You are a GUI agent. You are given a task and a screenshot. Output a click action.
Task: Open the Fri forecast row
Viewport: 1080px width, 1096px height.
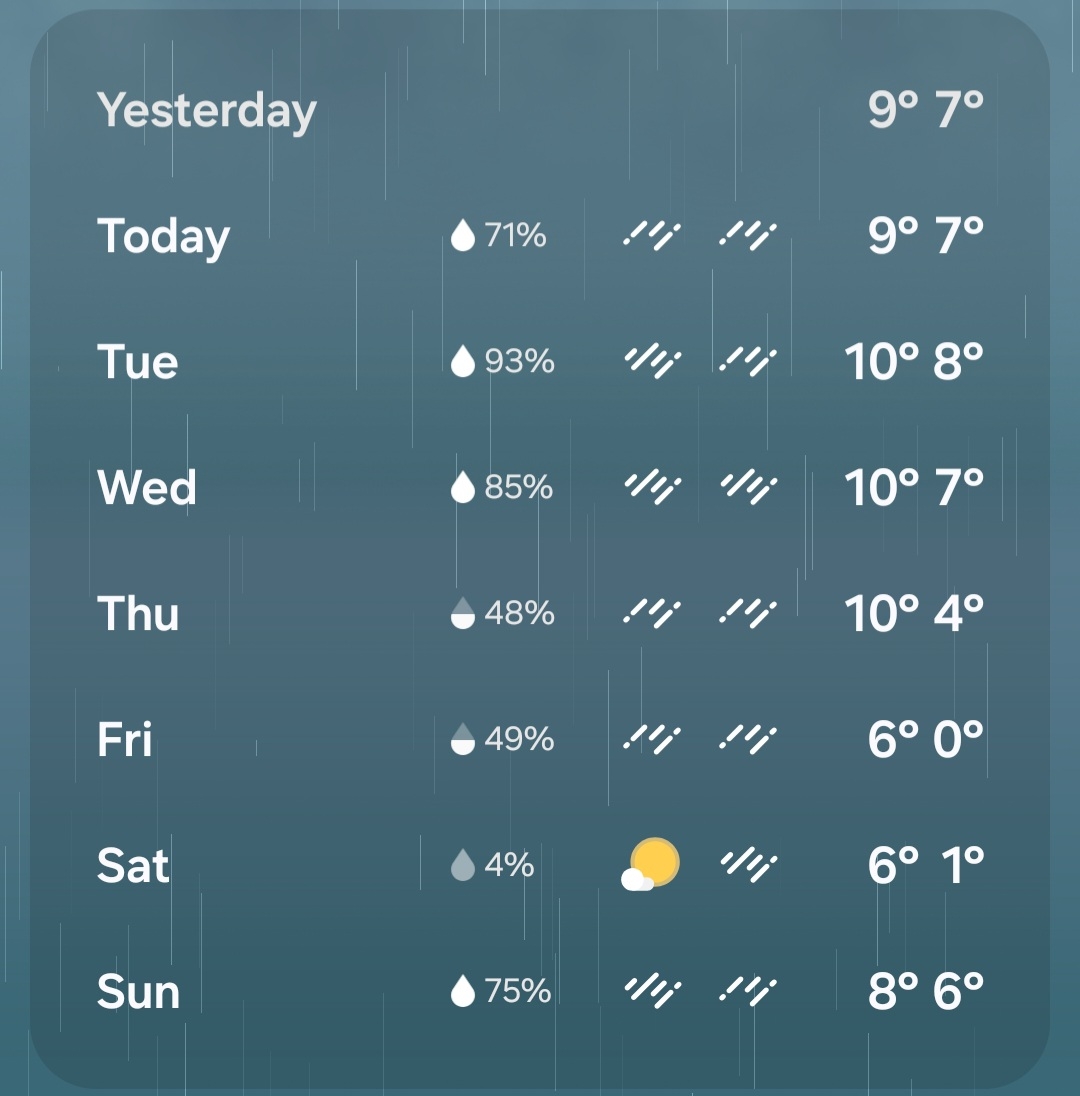point(540,739)
